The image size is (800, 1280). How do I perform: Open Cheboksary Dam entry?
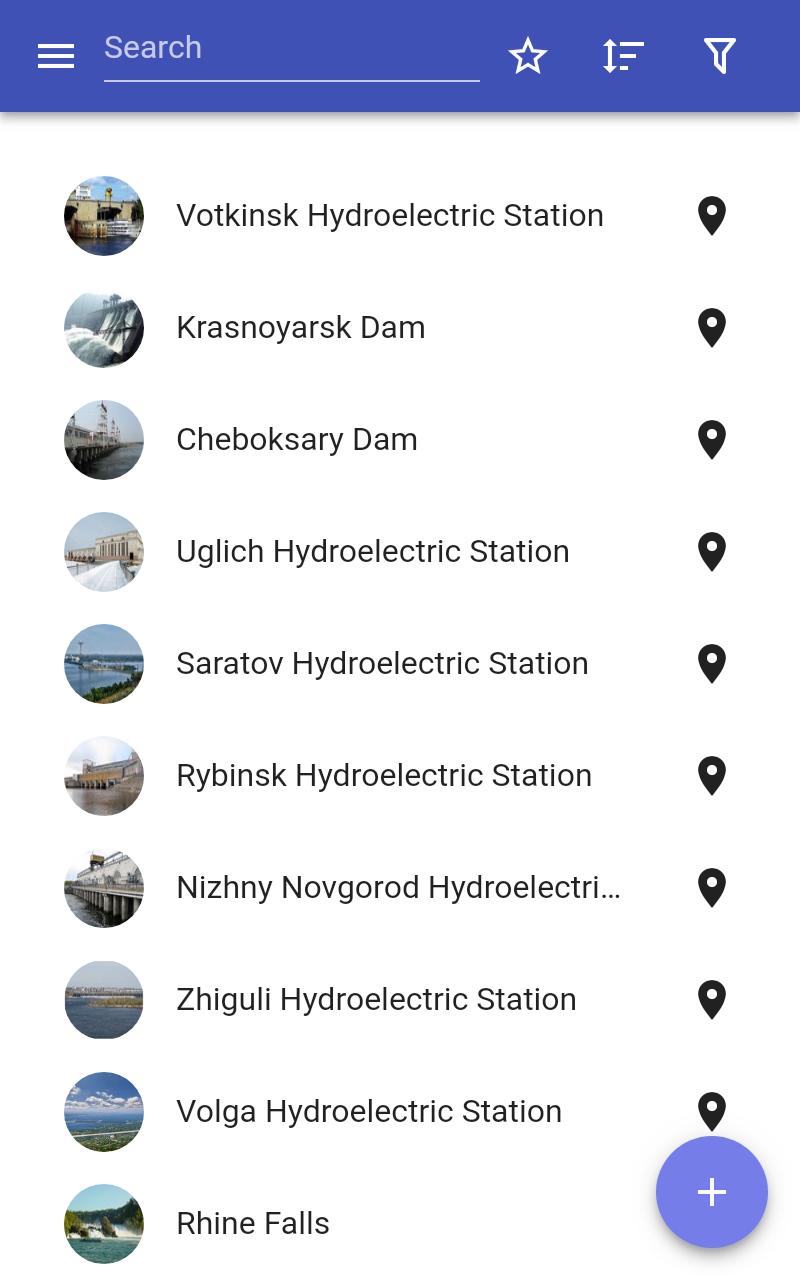[400, 440]
